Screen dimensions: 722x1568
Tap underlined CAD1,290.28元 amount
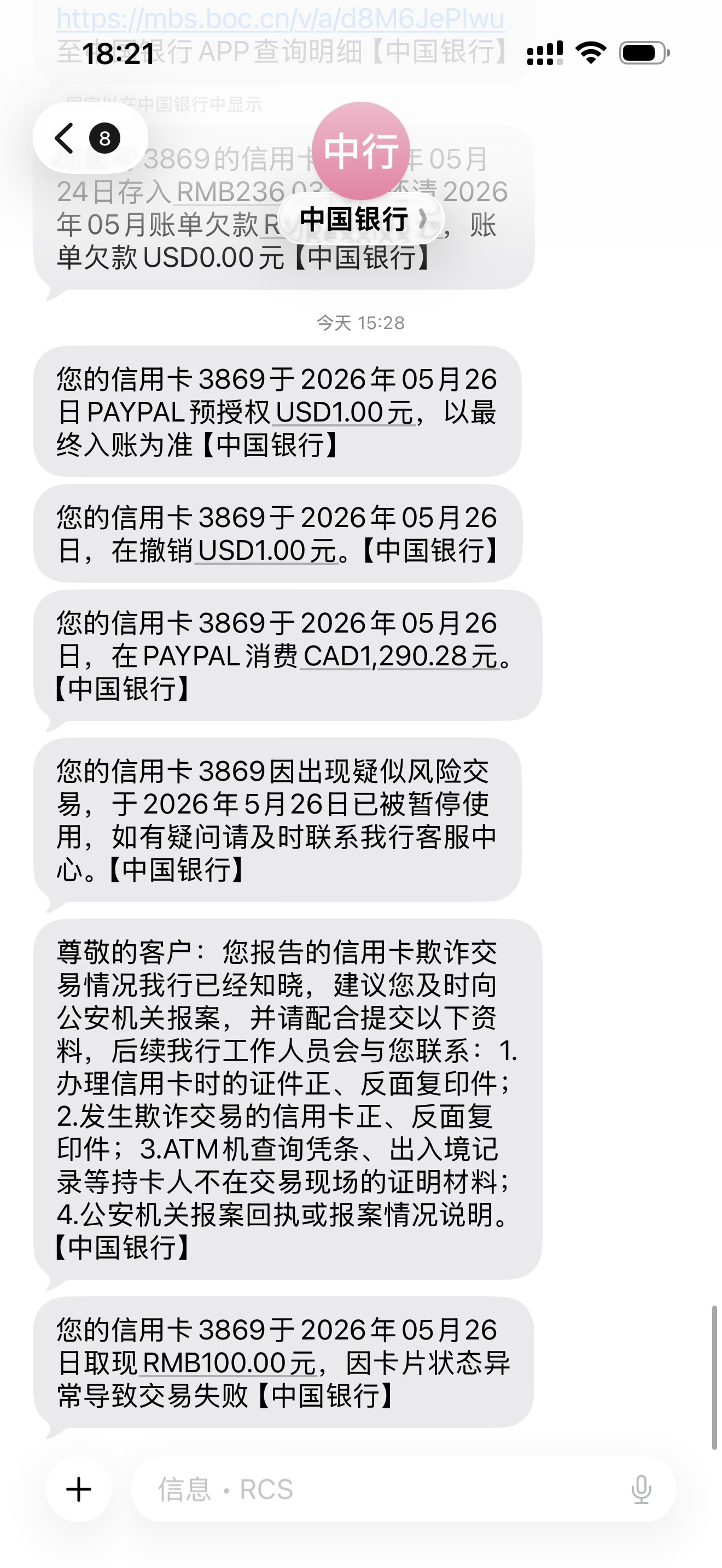click(x=400, y=656)
